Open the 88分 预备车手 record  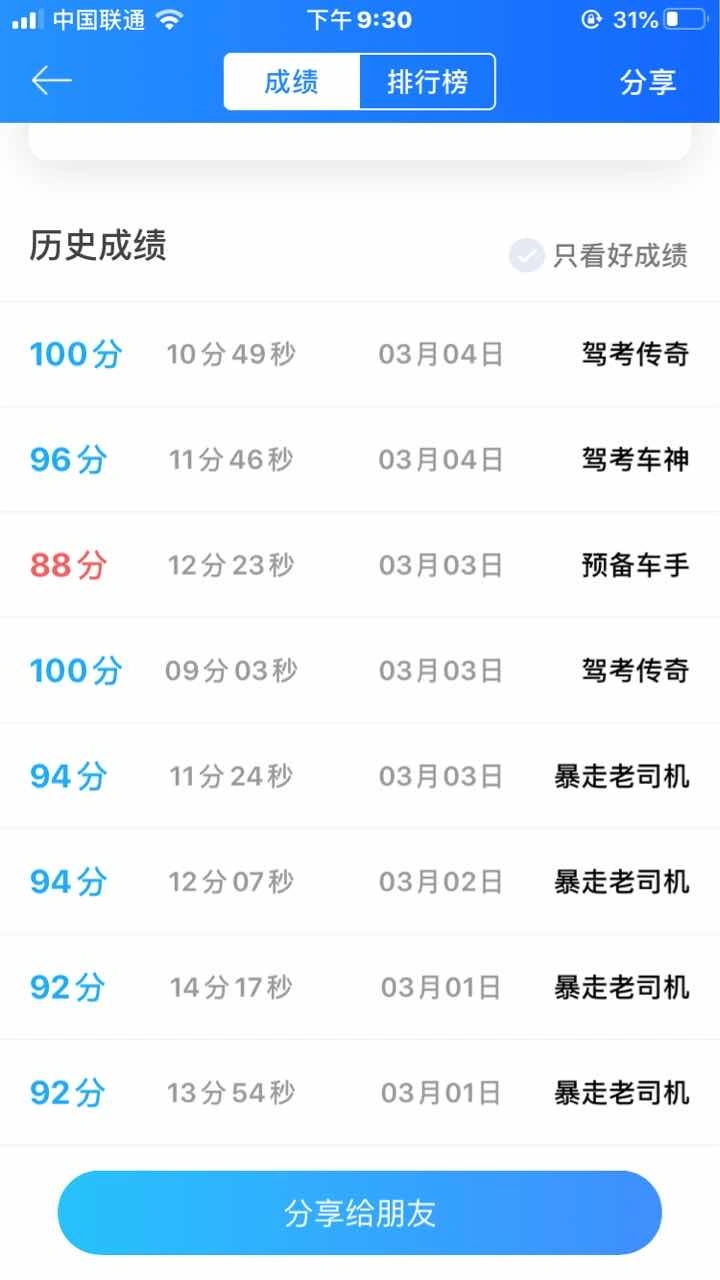tap(360, 565)
